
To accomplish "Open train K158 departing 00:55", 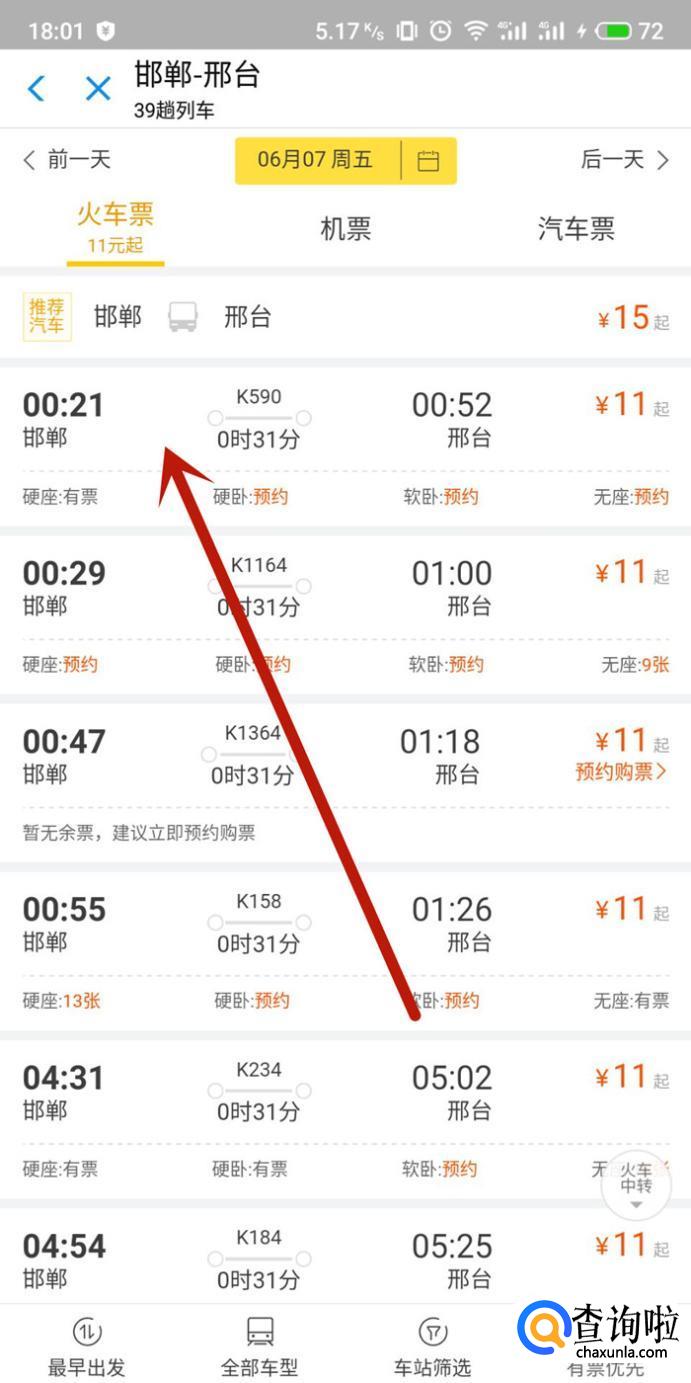I will click(345, 950).
